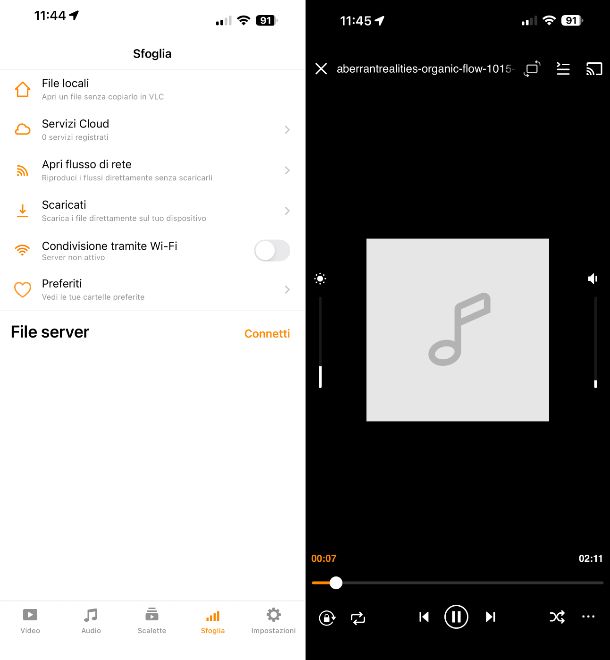Switch to the Impostazioni tab
The height and width of the screenshot is (660, 610).
[x=273, y=620]
